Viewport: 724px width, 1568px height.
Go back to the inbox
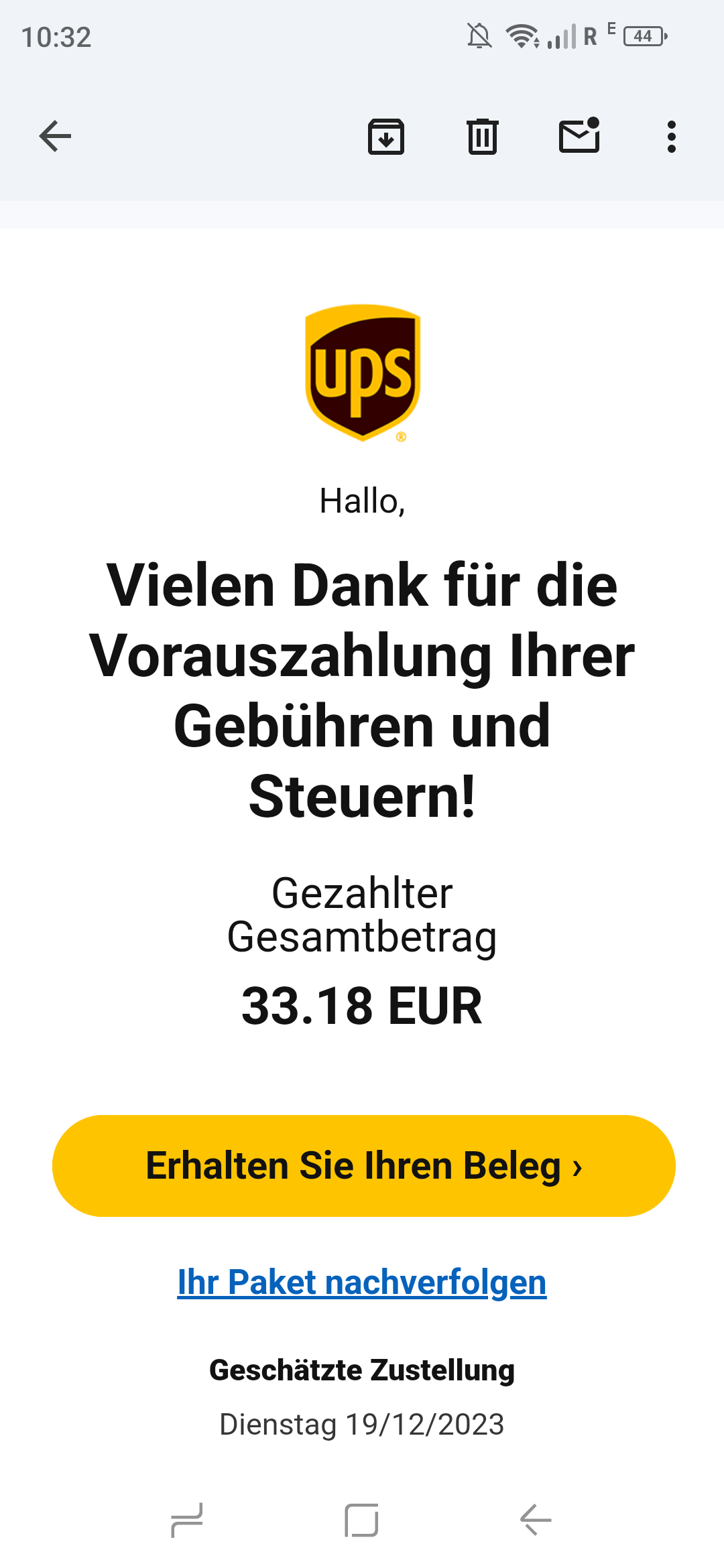pyautogui.click(x=55, y=137)
